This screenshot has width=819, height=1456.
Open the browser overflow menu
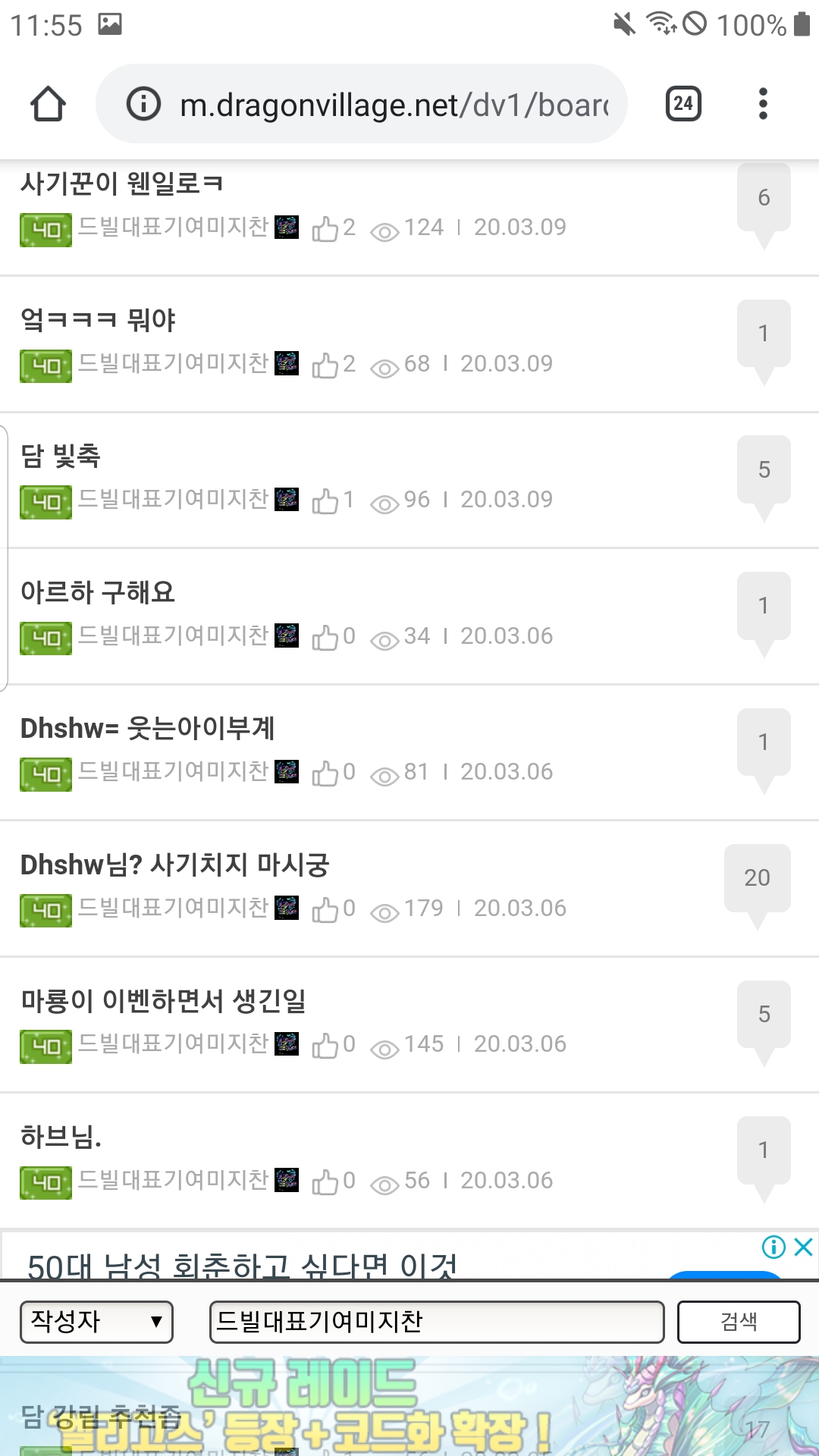click(763, 104)
